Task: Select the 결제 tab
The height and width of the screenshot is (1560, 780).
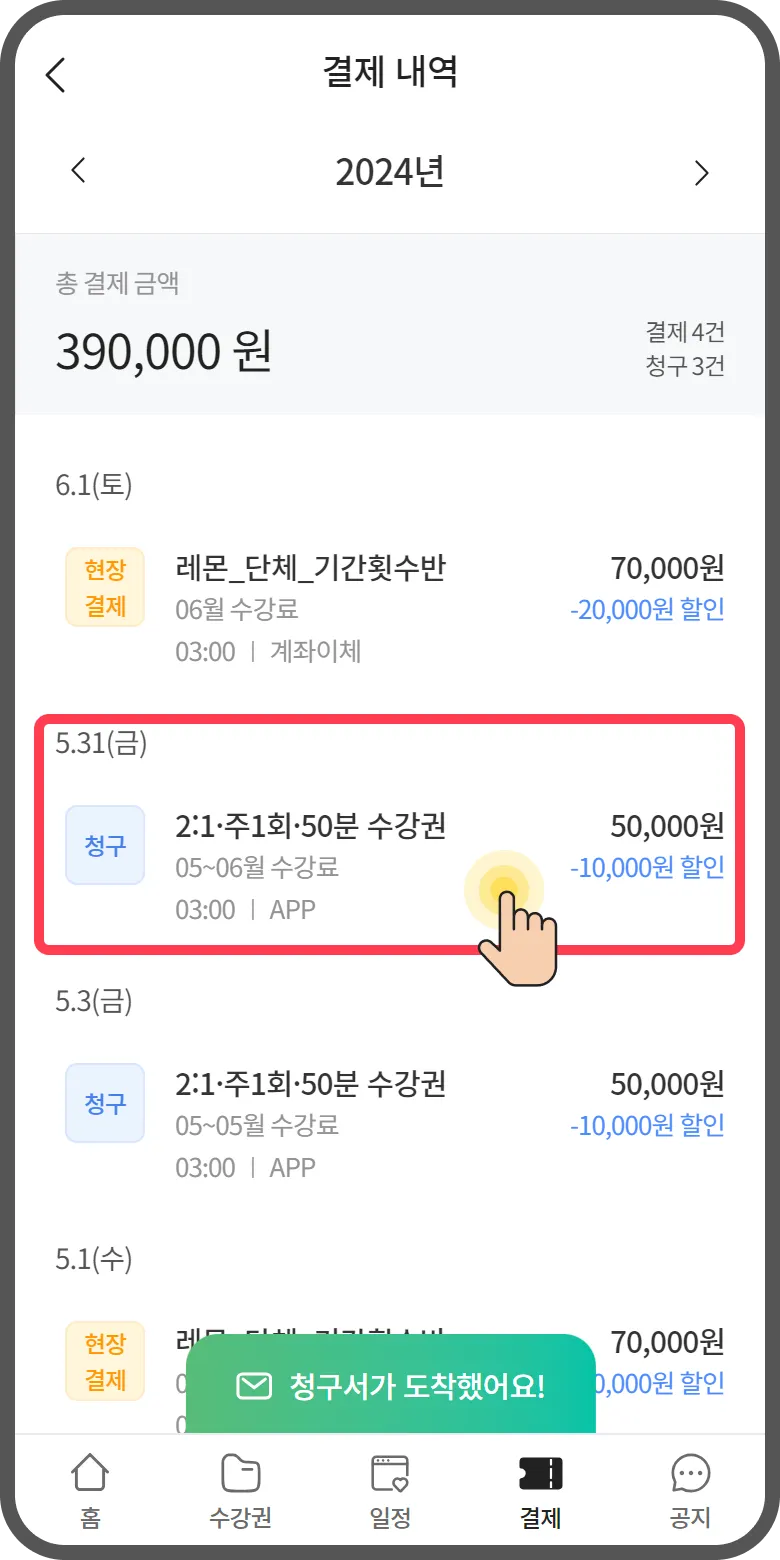Action: [540, 1491]
